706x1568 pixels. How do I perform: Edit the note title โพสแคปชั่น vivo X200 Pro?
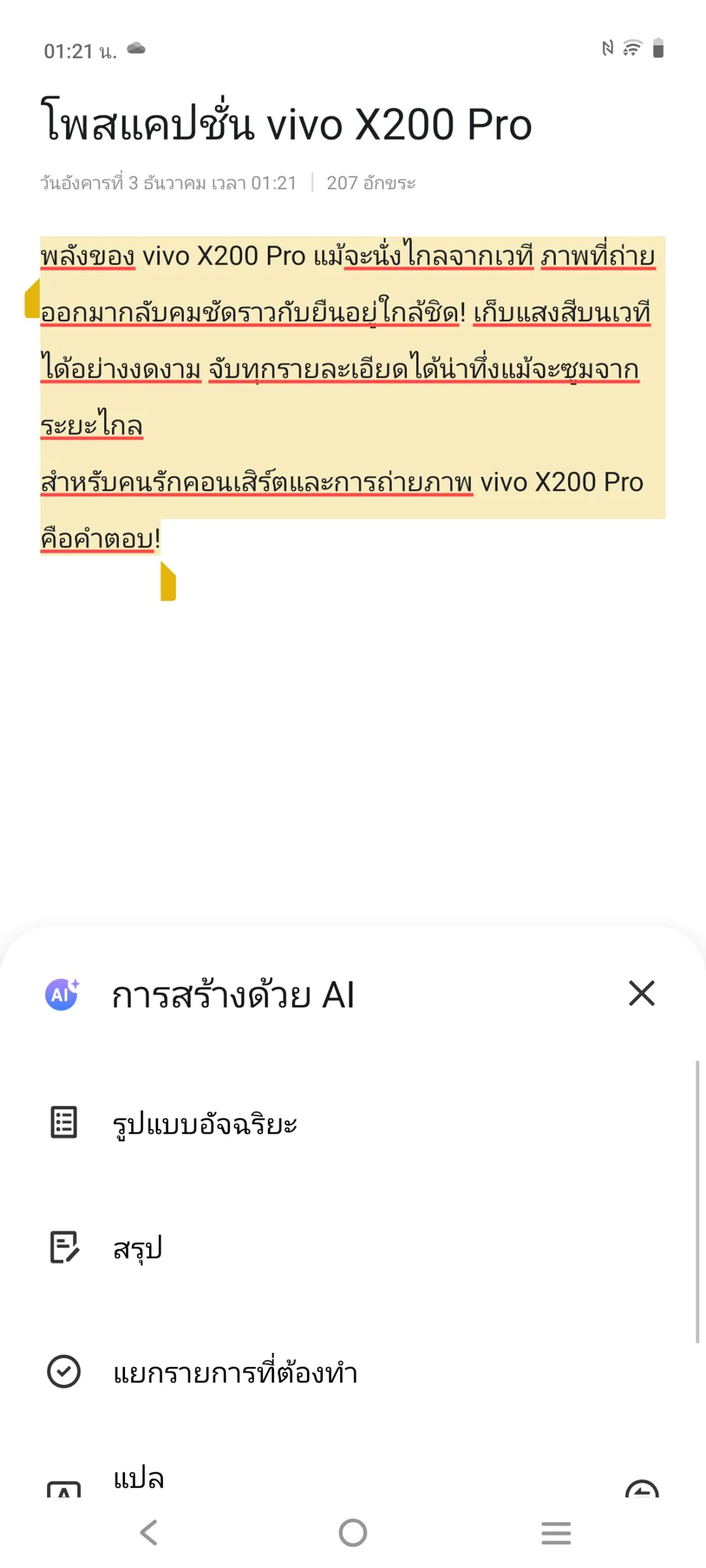[287, 124]
